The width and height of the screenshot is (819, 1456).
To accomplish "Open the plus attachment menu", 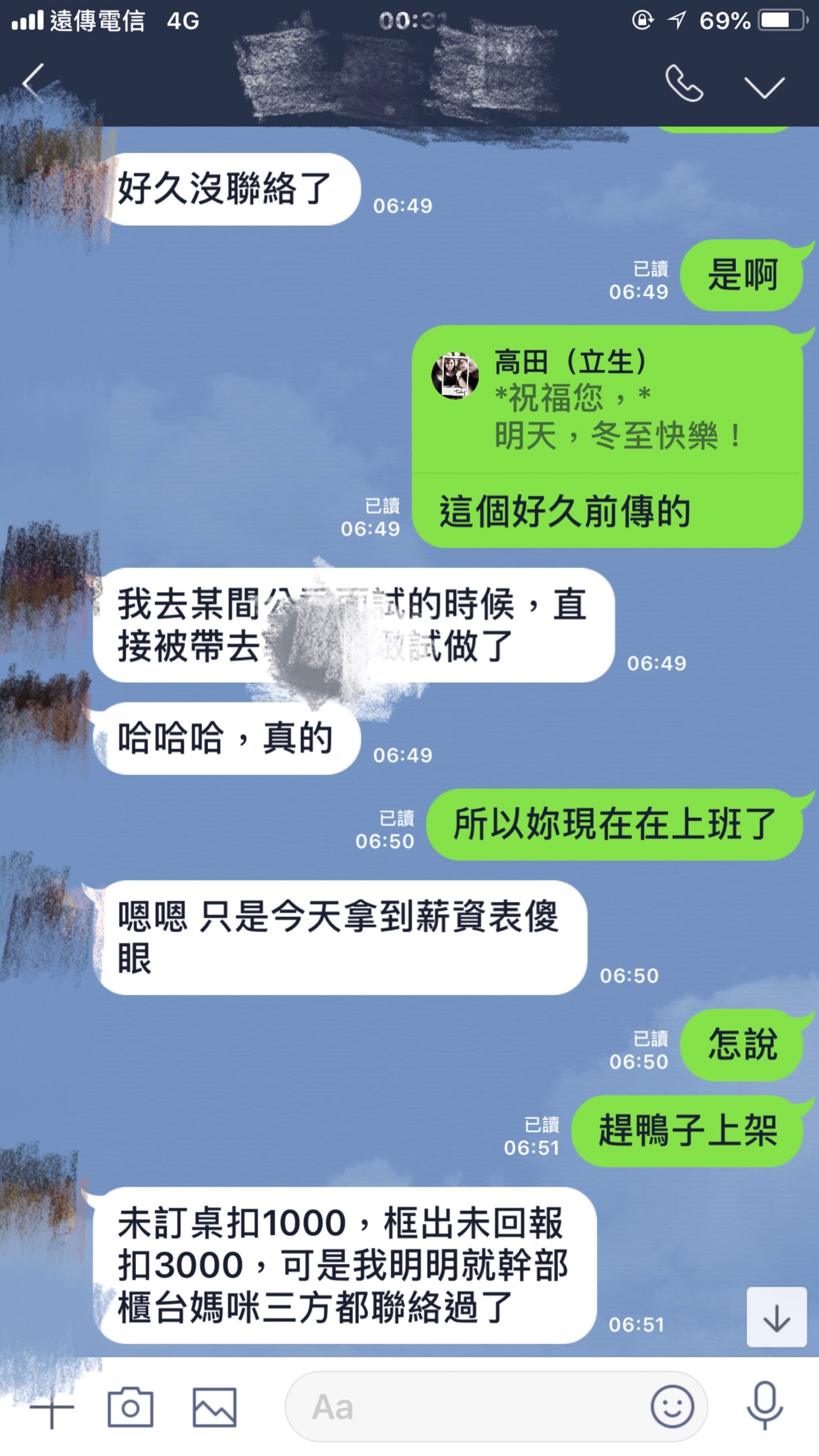I will [x=51, y=1407].
